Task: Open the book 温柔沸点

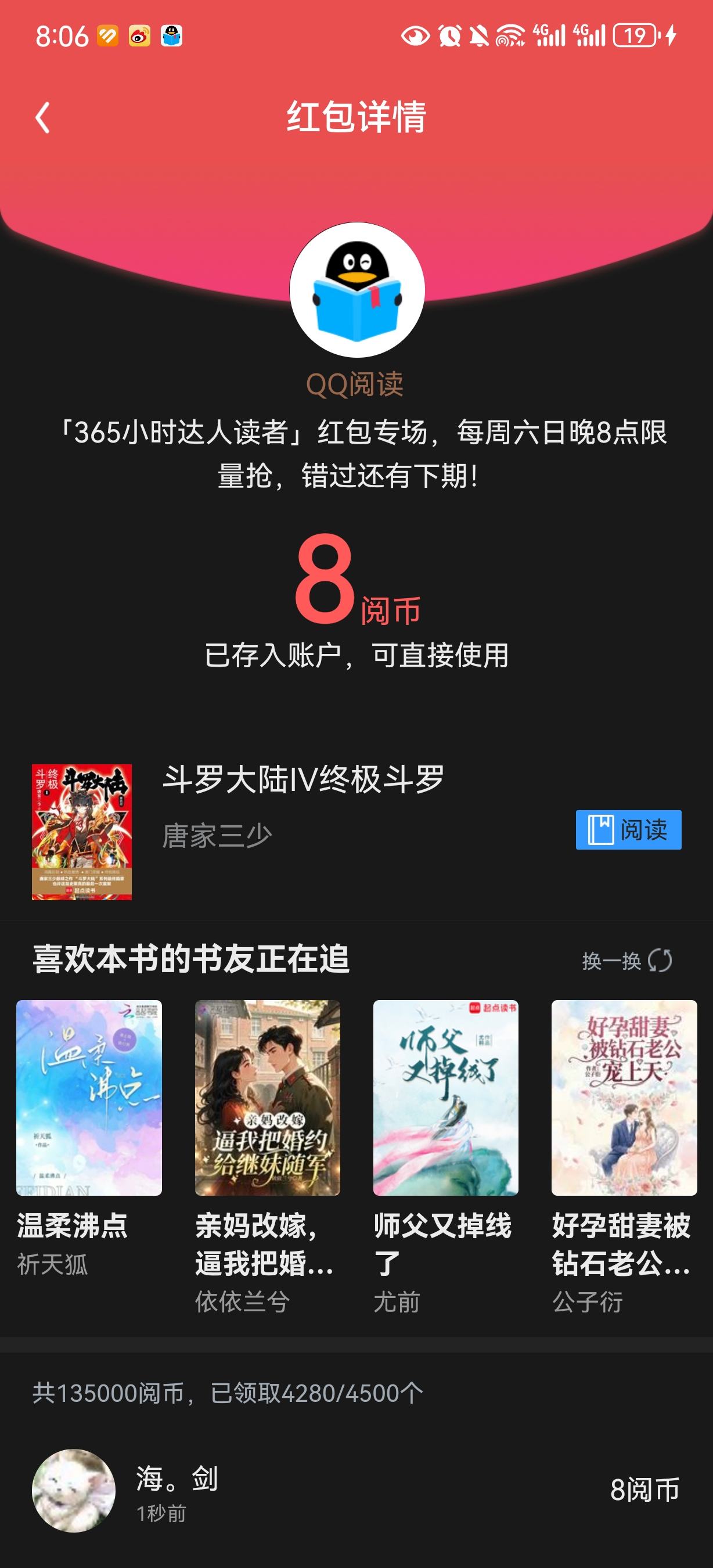Action: (x=89, y=1098)
